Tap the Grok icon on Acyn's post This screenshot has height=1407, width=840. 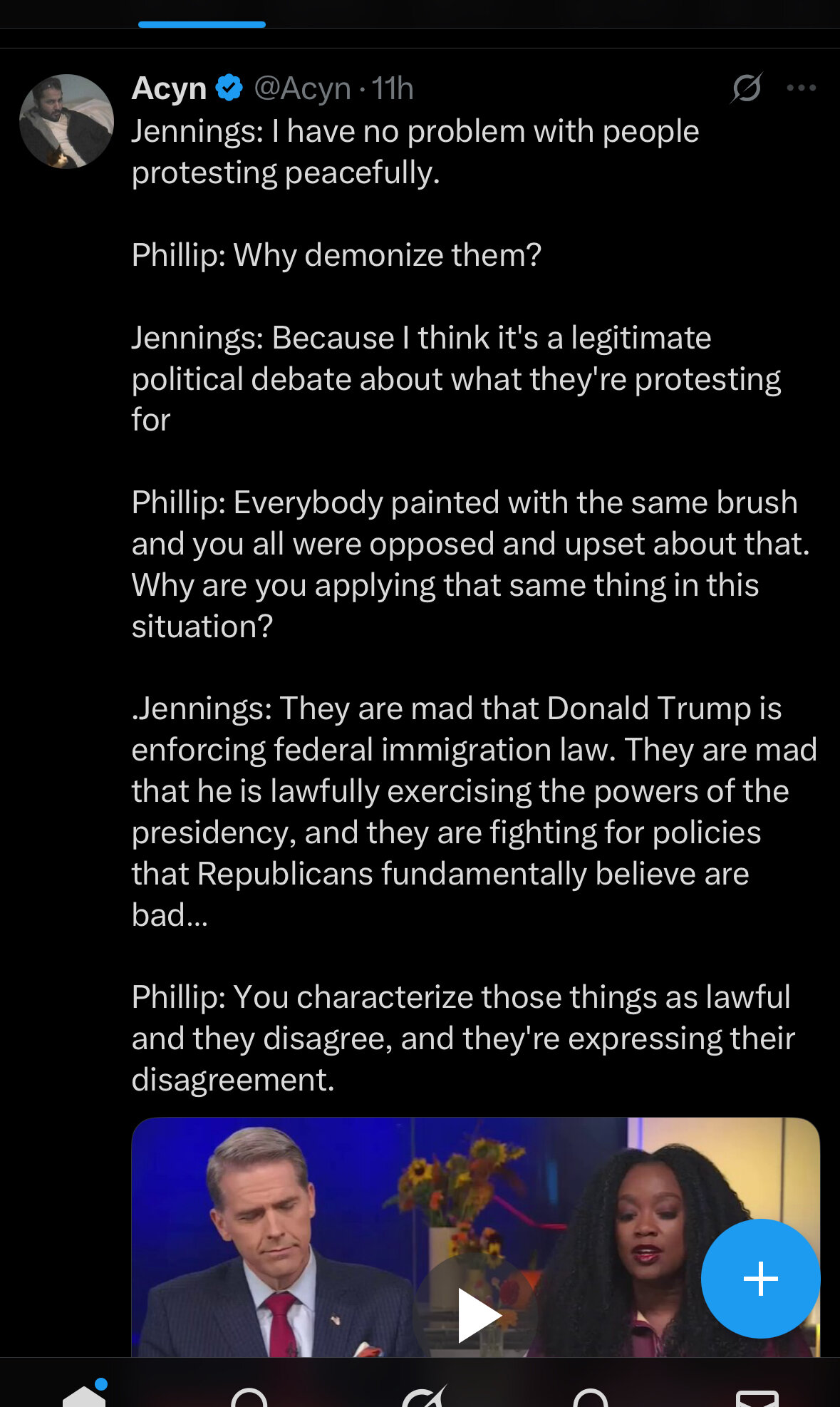point(747,88)
